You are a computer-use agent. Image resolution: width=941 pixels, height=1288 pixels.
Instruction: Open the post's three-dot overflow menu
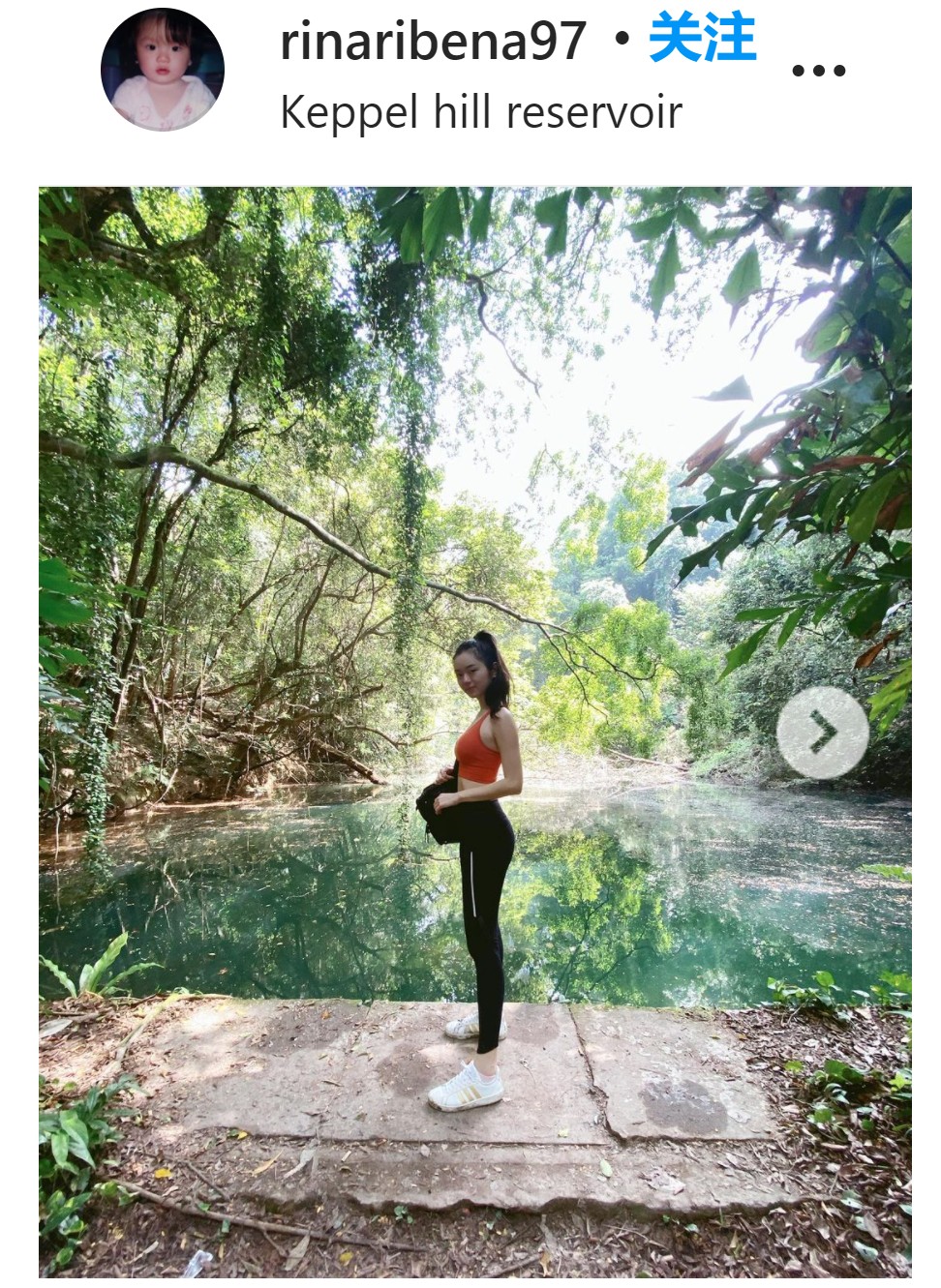point(818,71)
